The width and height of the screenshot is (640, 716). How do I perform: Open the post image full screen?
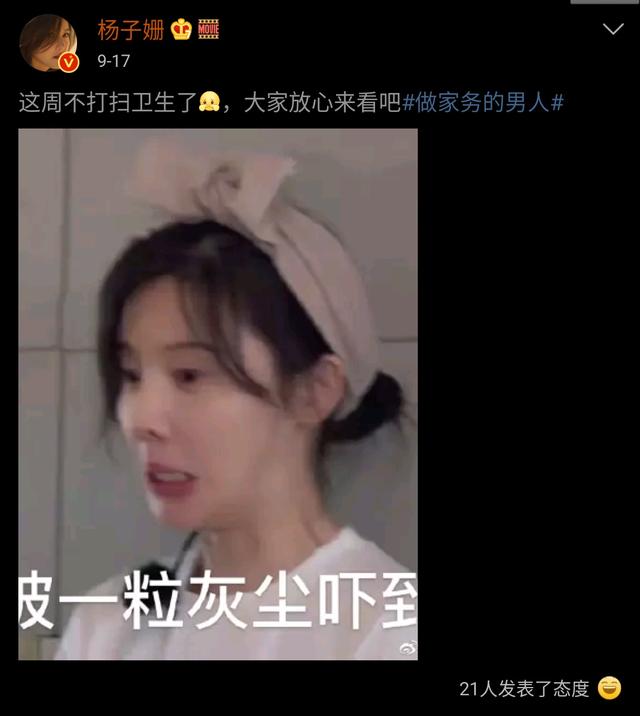[218, 394]
